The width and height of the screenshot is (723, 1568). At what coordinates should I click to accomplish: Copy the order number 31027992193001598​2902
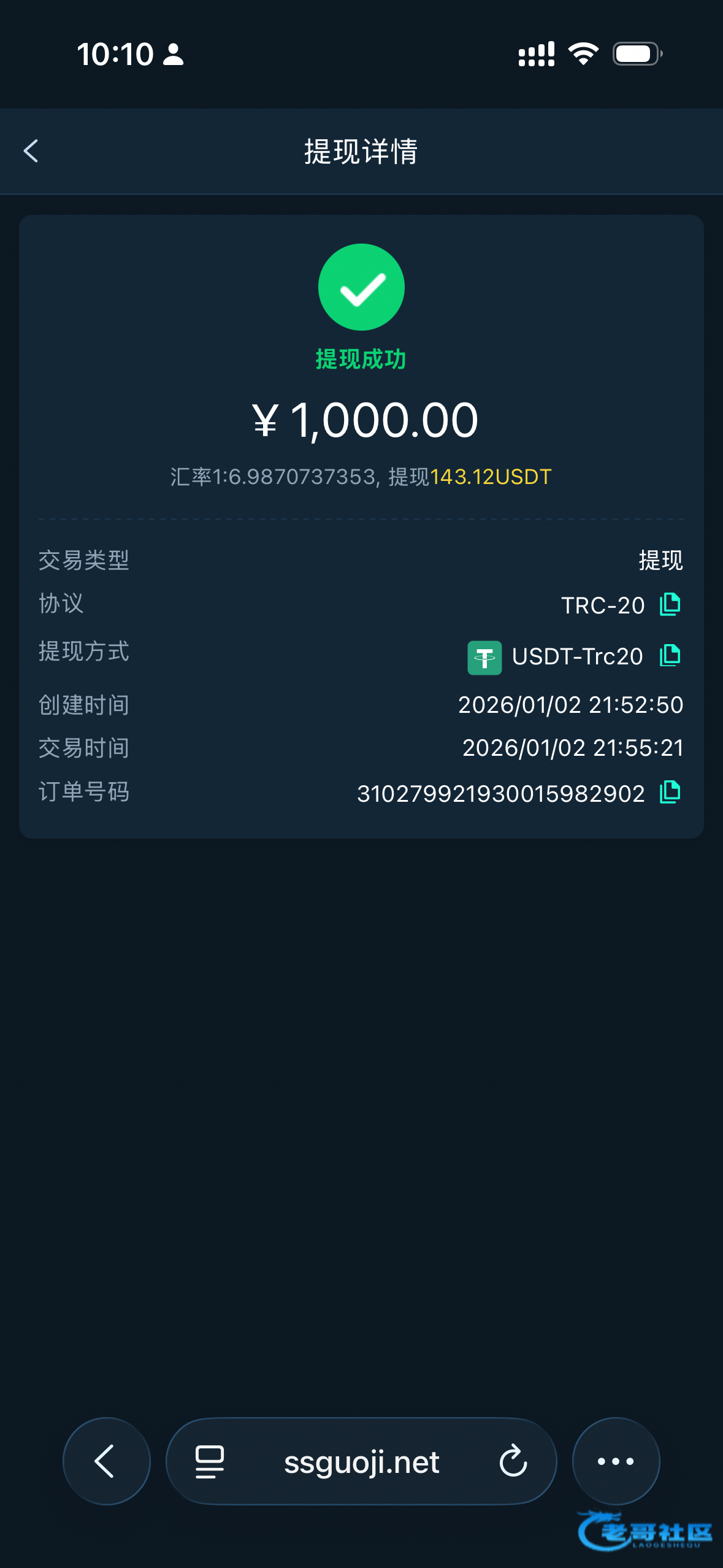pos(670,793)
